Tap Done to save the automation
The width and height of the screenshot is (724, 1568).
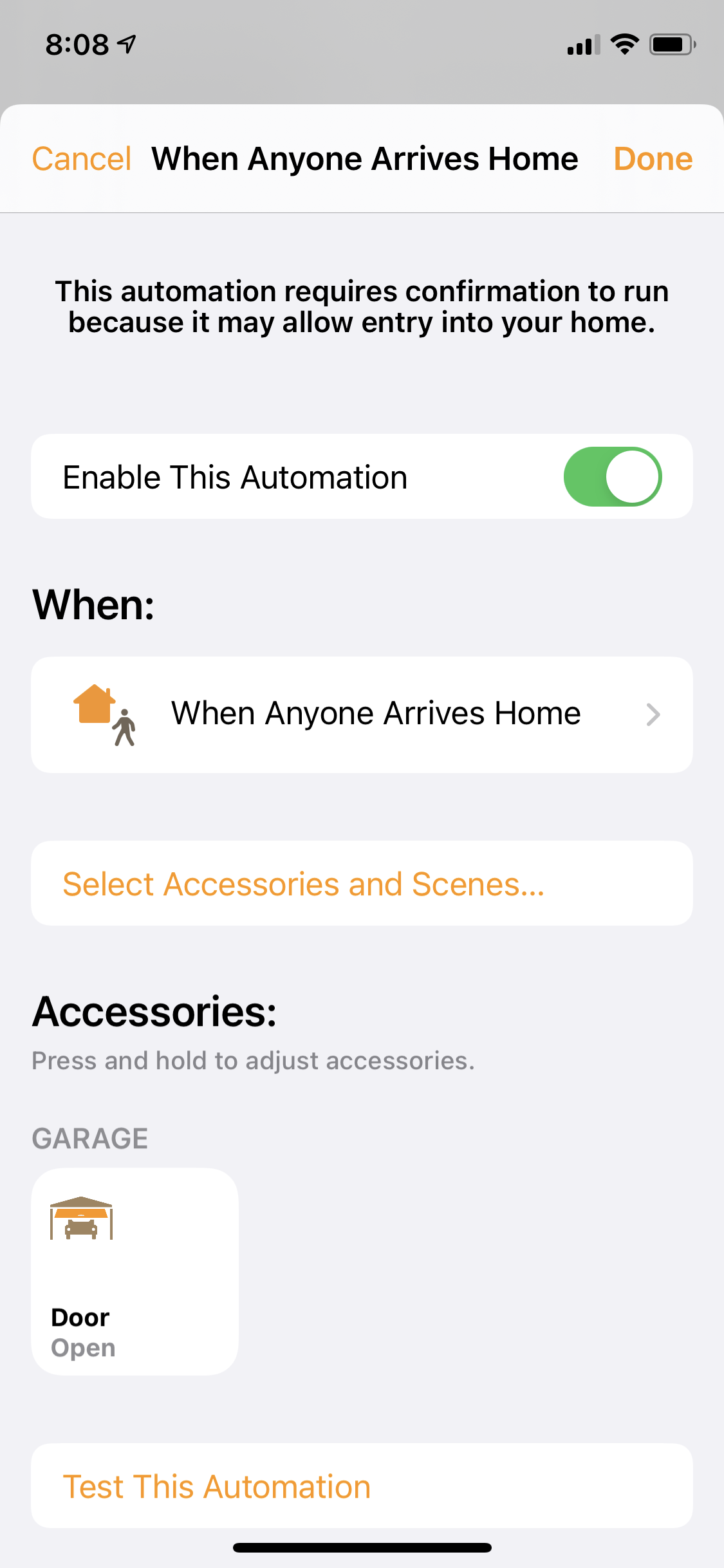pyautogui.click(x=653, y=159)
